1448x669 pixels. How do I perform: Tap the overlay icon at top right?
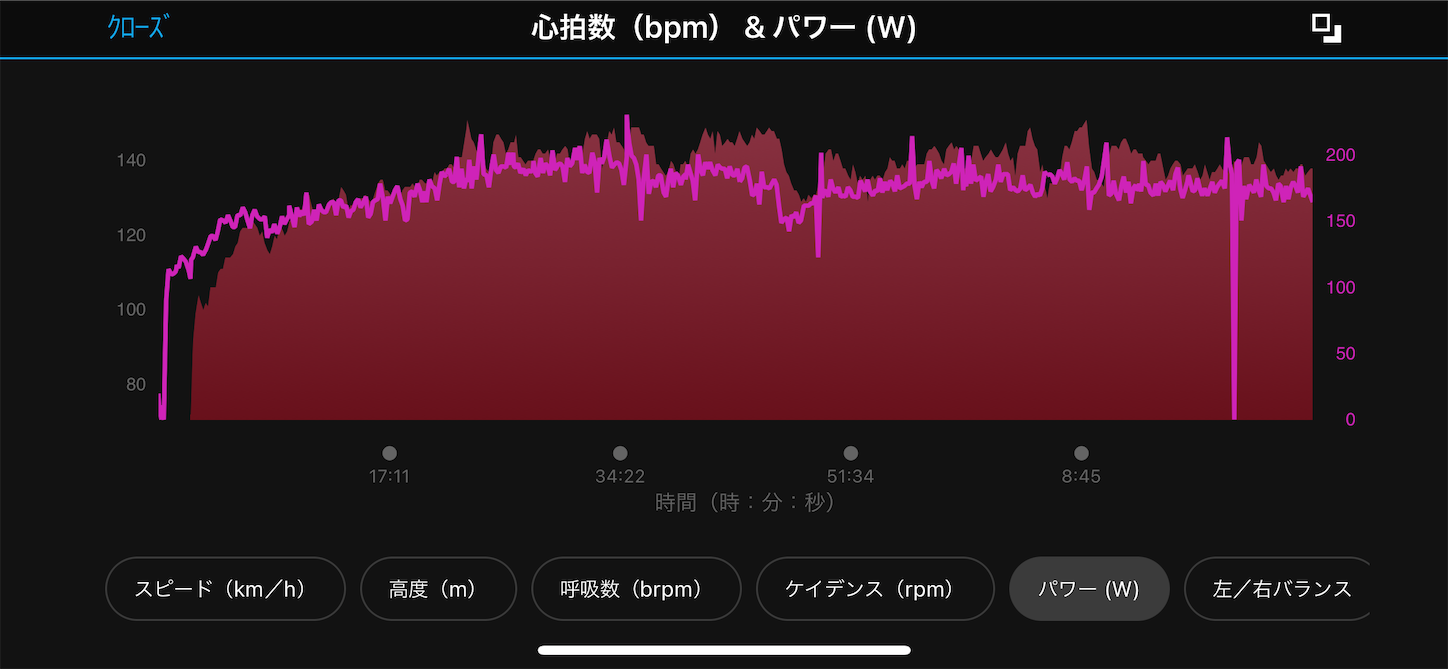click(x=1326, y=28)
